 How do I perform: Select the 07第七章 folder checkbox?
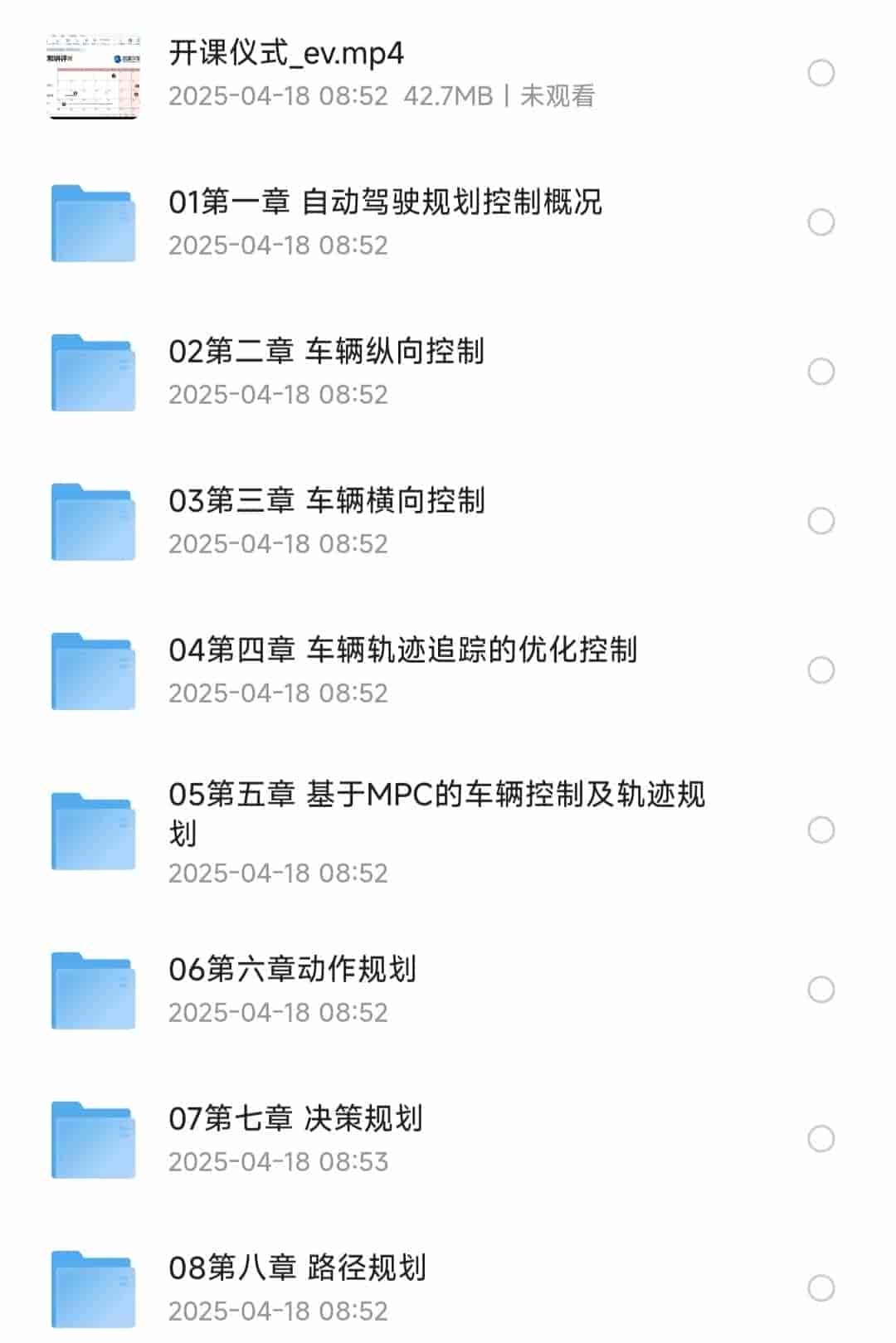(x=821, y=1138)
